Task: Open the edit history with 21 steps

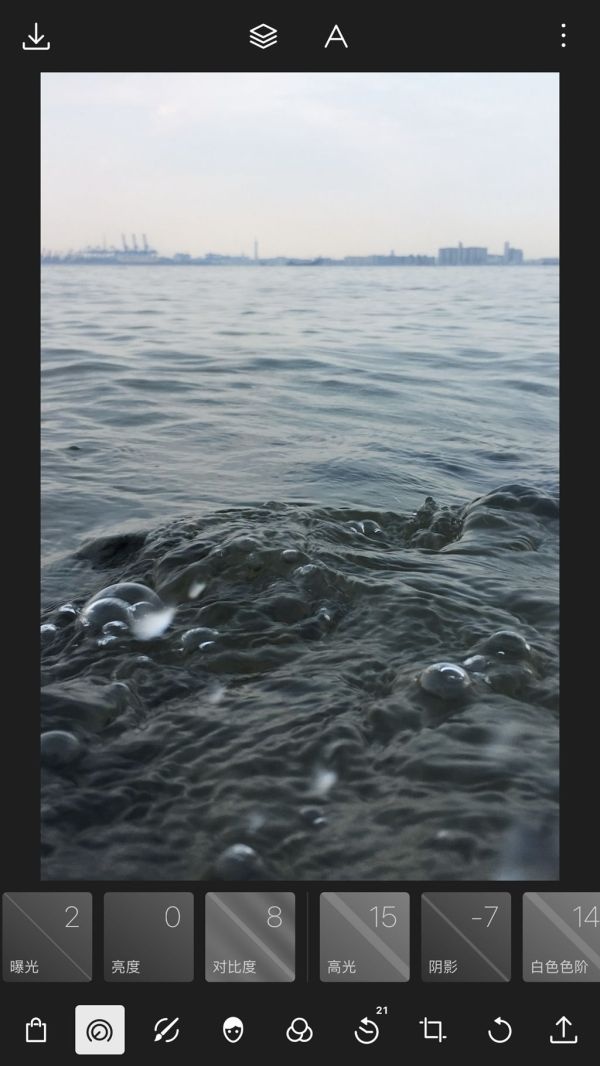Action: click(367, 1030)
